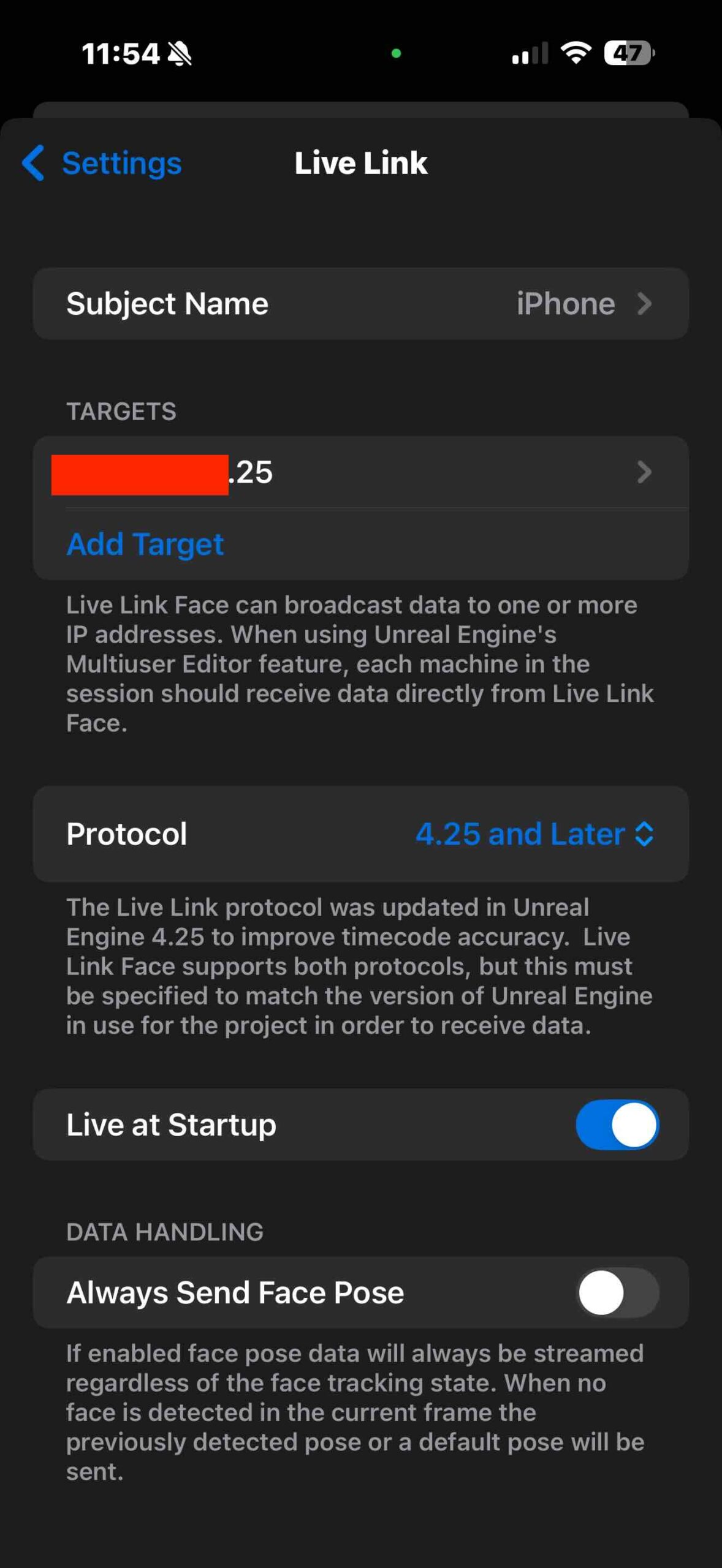Tap the blue Settings back label
Image resolution: width=722 pixels, height=1568 pixels.
coord(121,164)
